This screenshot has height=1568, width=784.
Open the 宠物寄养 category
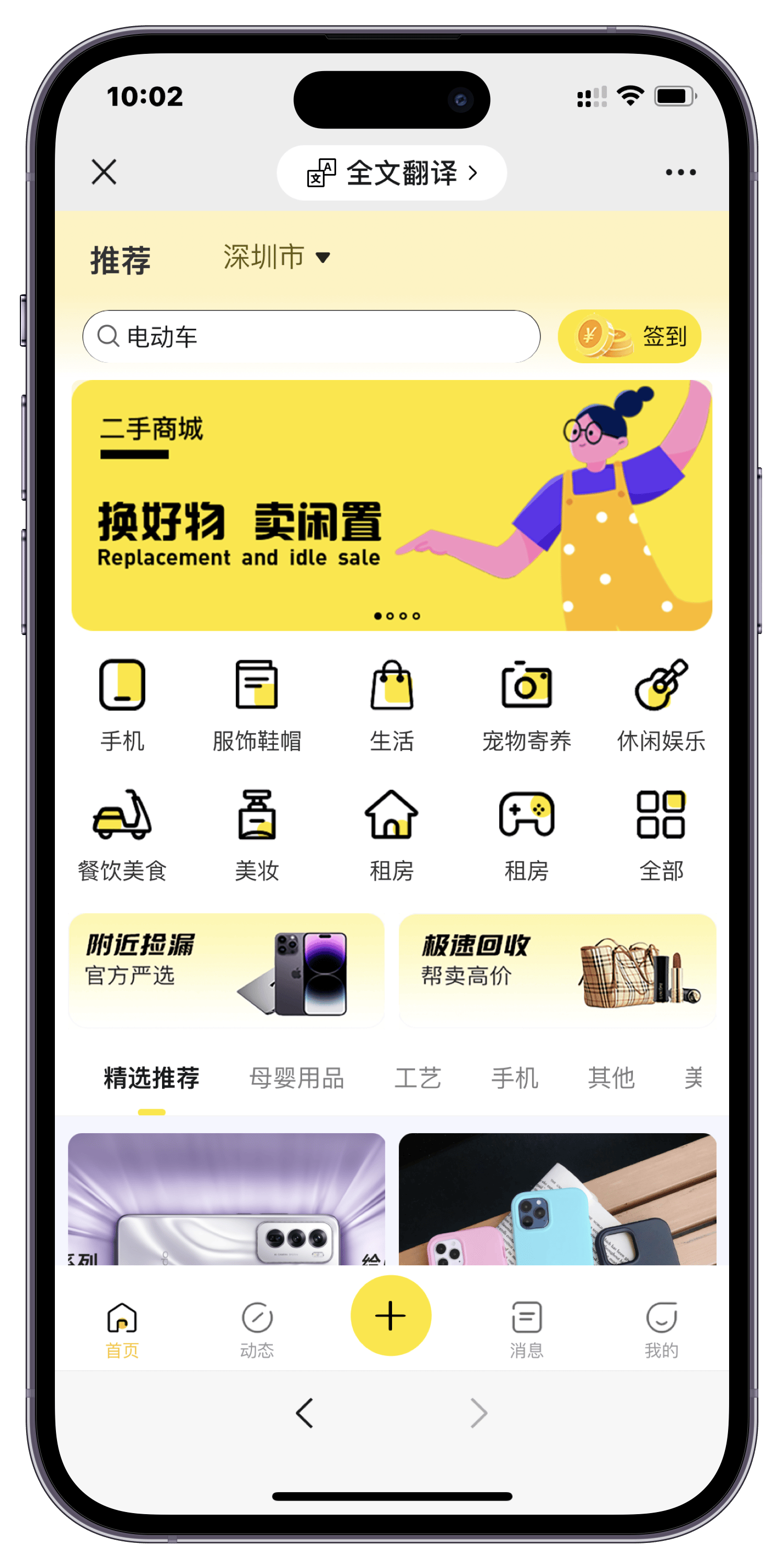(526, 705)
